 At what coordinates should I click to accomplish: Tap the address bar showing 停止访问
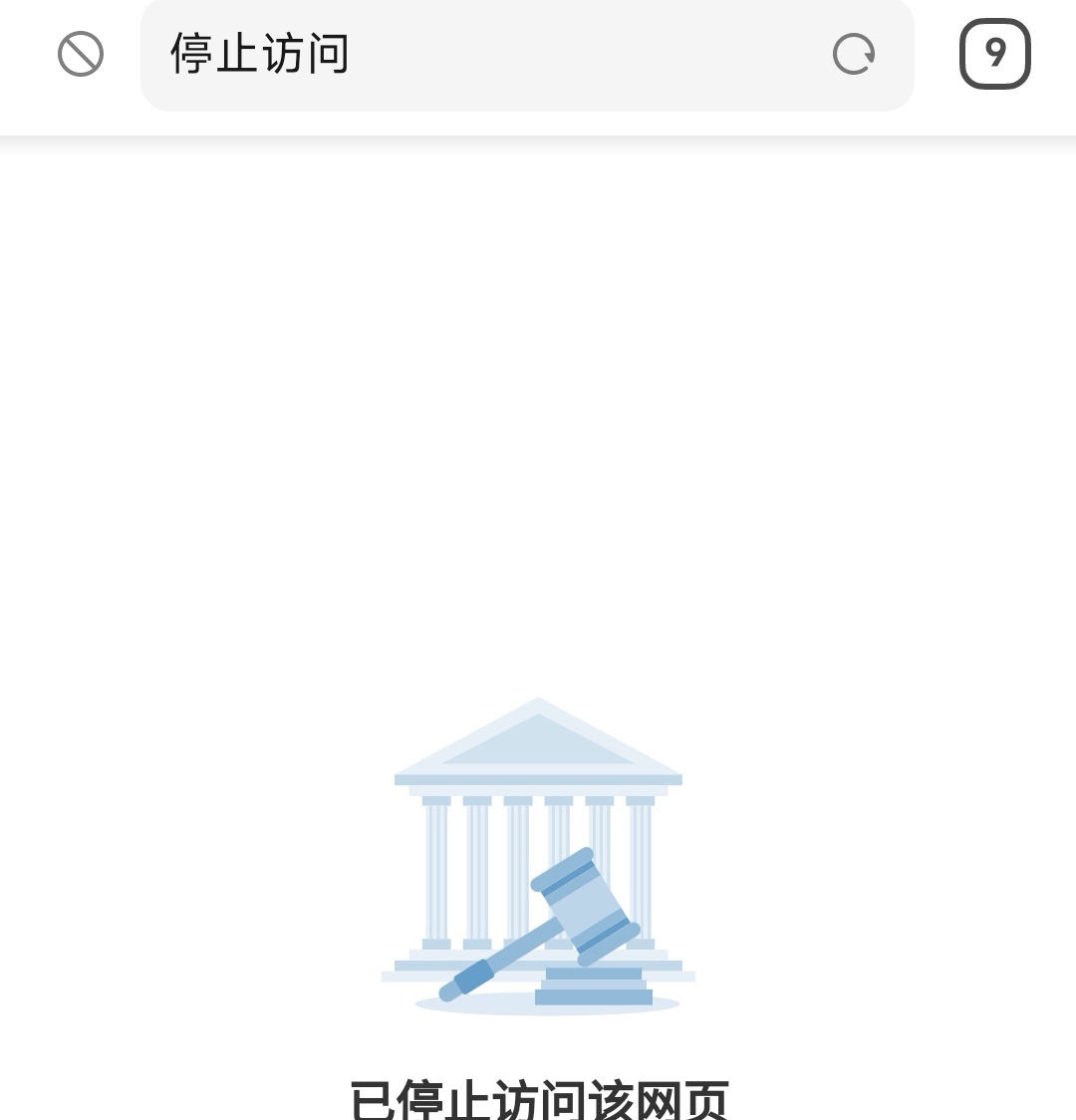(478, 54)
